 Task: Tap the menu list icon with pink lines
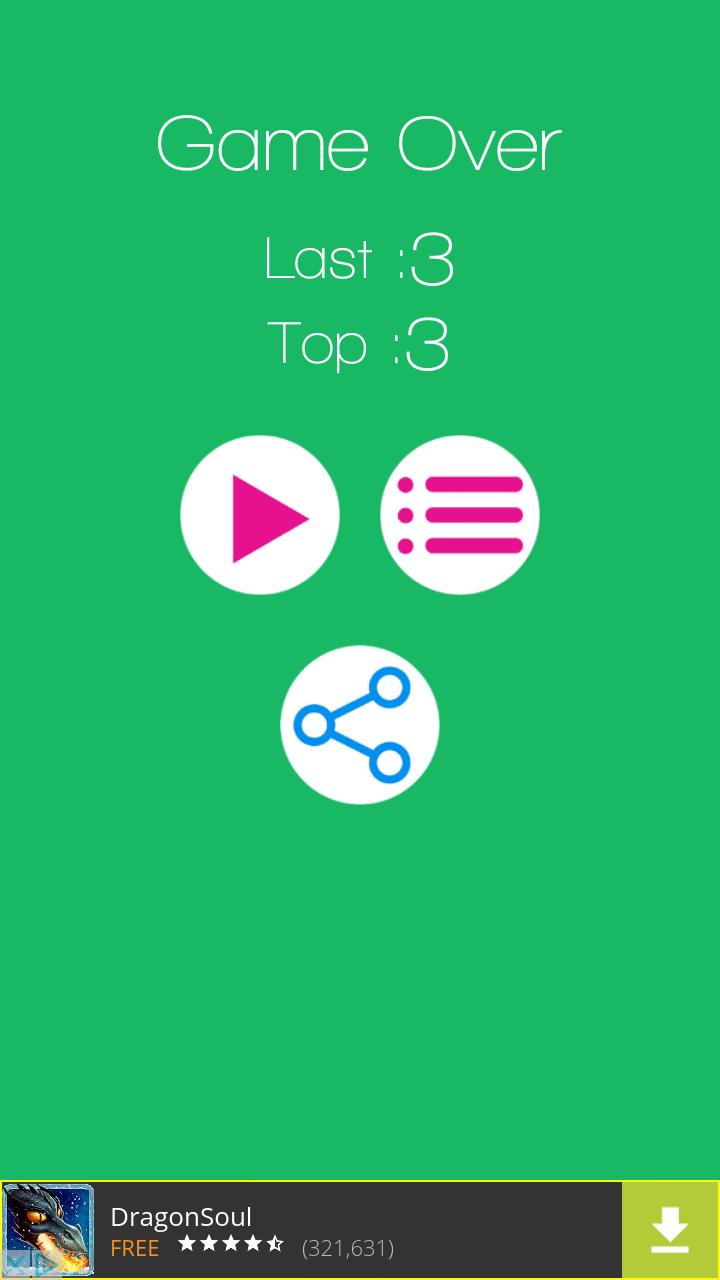(x=460, y=515)
